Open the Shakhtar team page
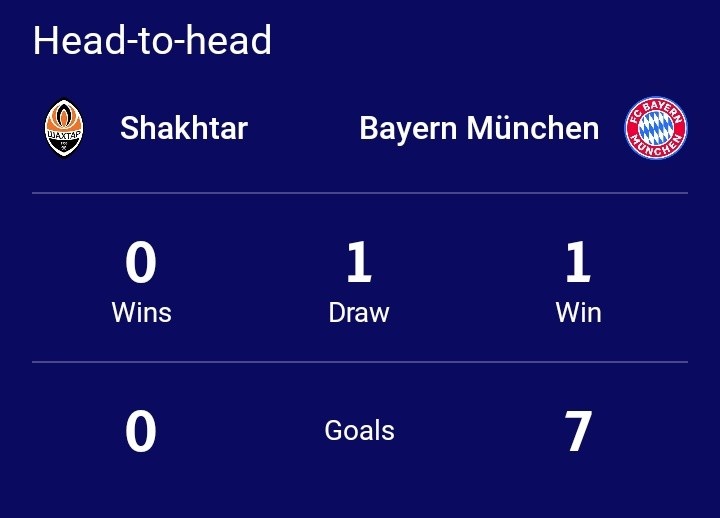 [x=183, y=128]
